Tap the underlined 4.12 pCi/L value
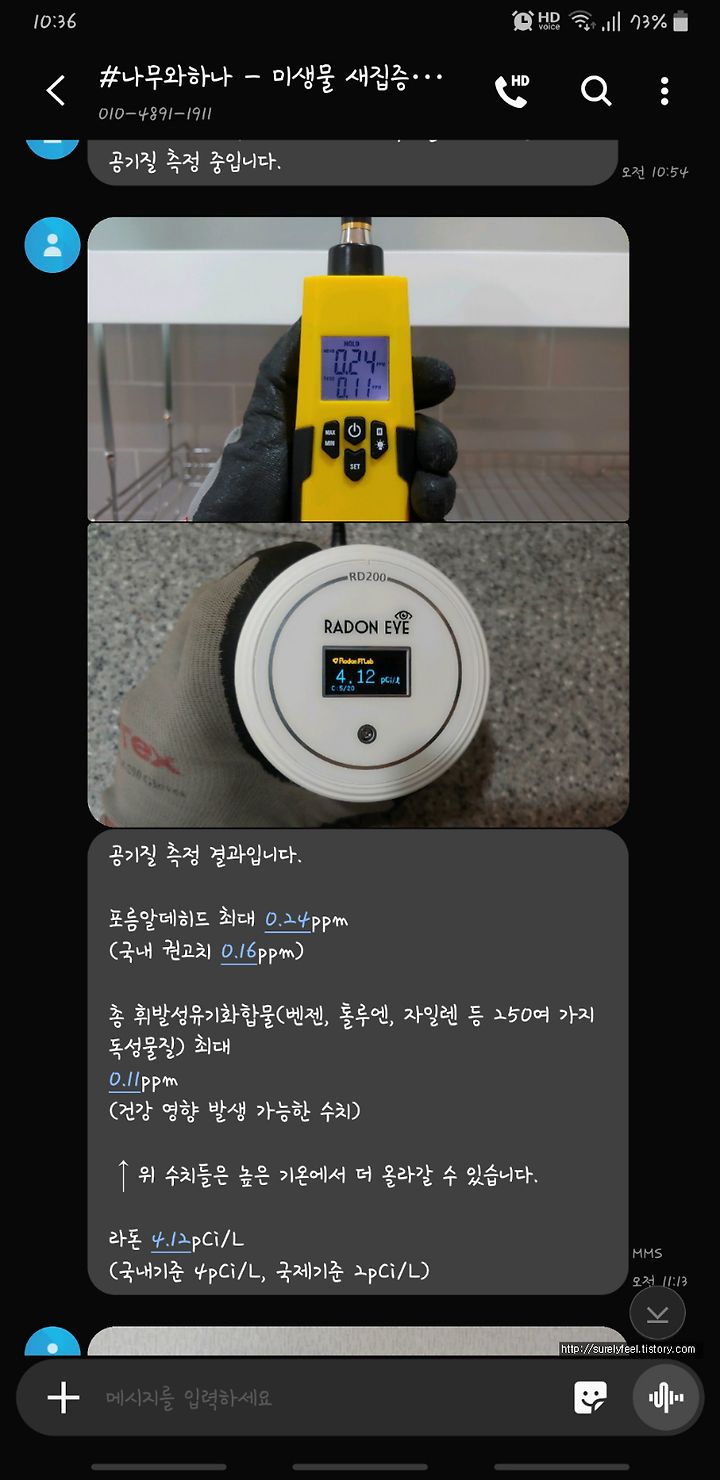The height and width of the screenshot is (1480, 720). 171,1240
